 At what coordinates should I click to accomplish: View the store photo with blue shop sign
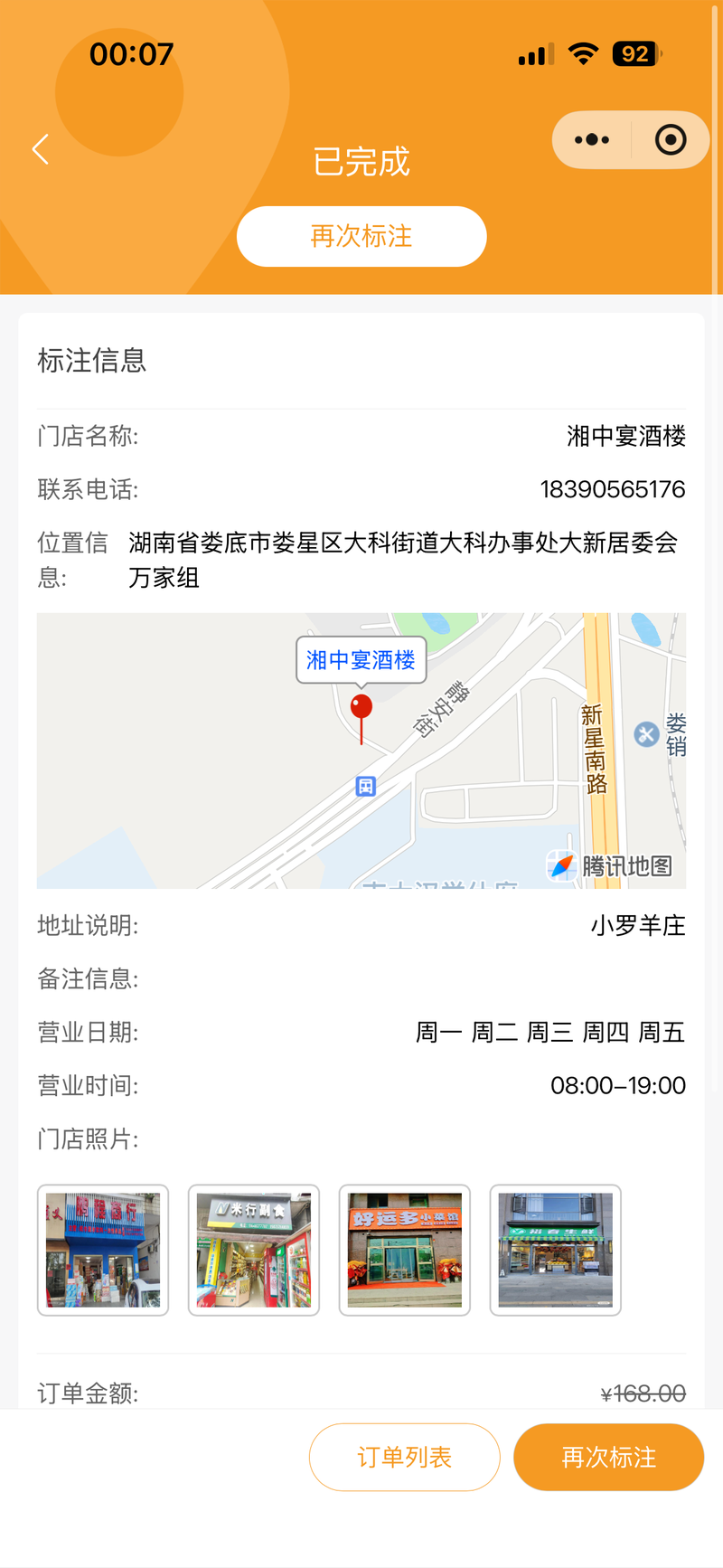(103, 1250)
